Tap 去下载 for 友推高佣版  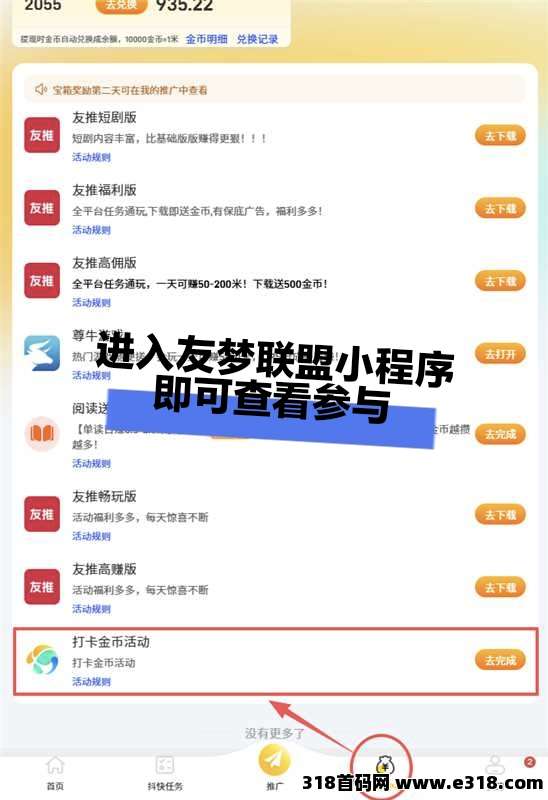click(x=500, y=281)
